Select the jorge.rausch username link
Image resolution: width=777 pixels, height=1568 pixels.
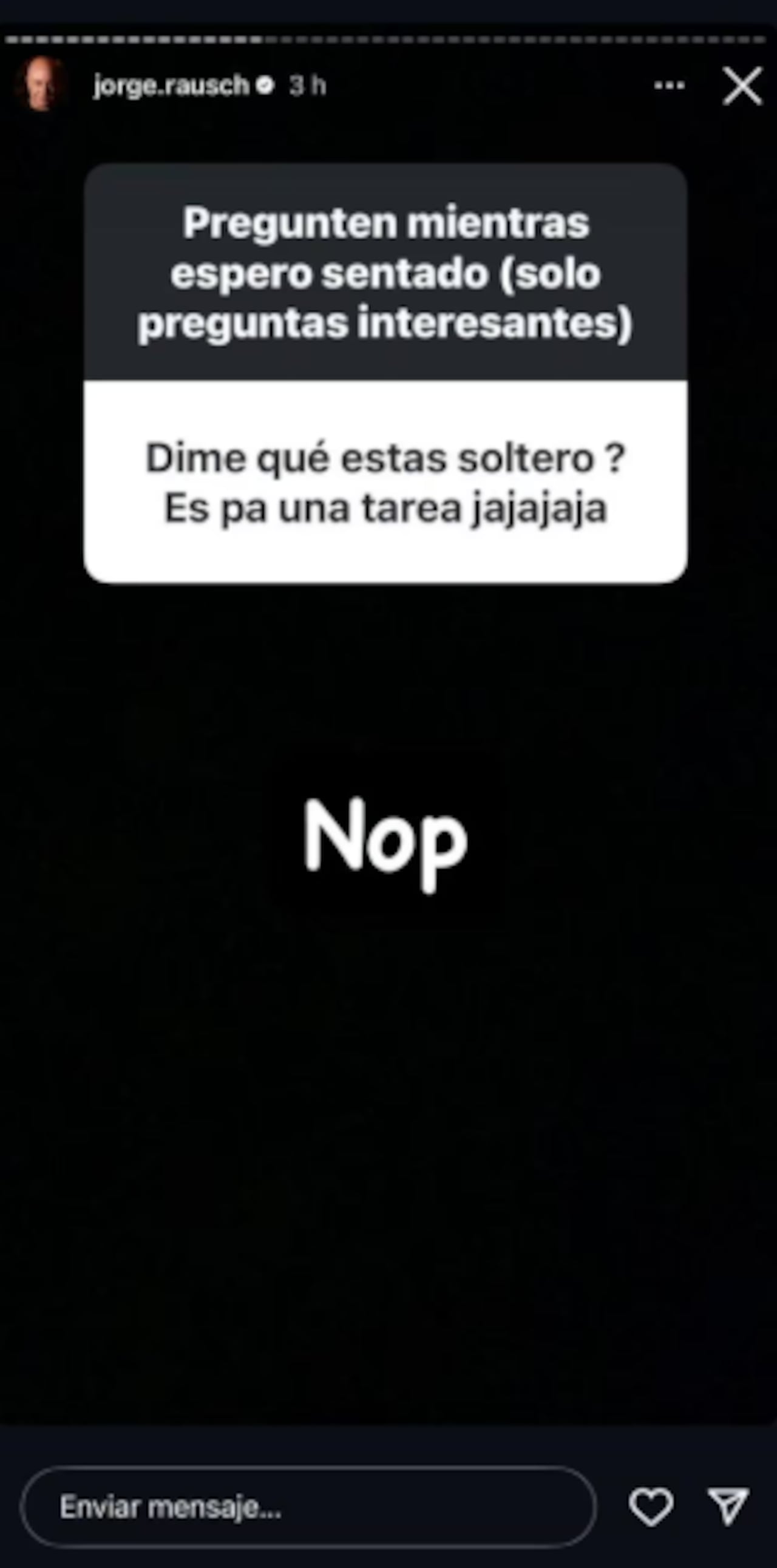[172, 86]
